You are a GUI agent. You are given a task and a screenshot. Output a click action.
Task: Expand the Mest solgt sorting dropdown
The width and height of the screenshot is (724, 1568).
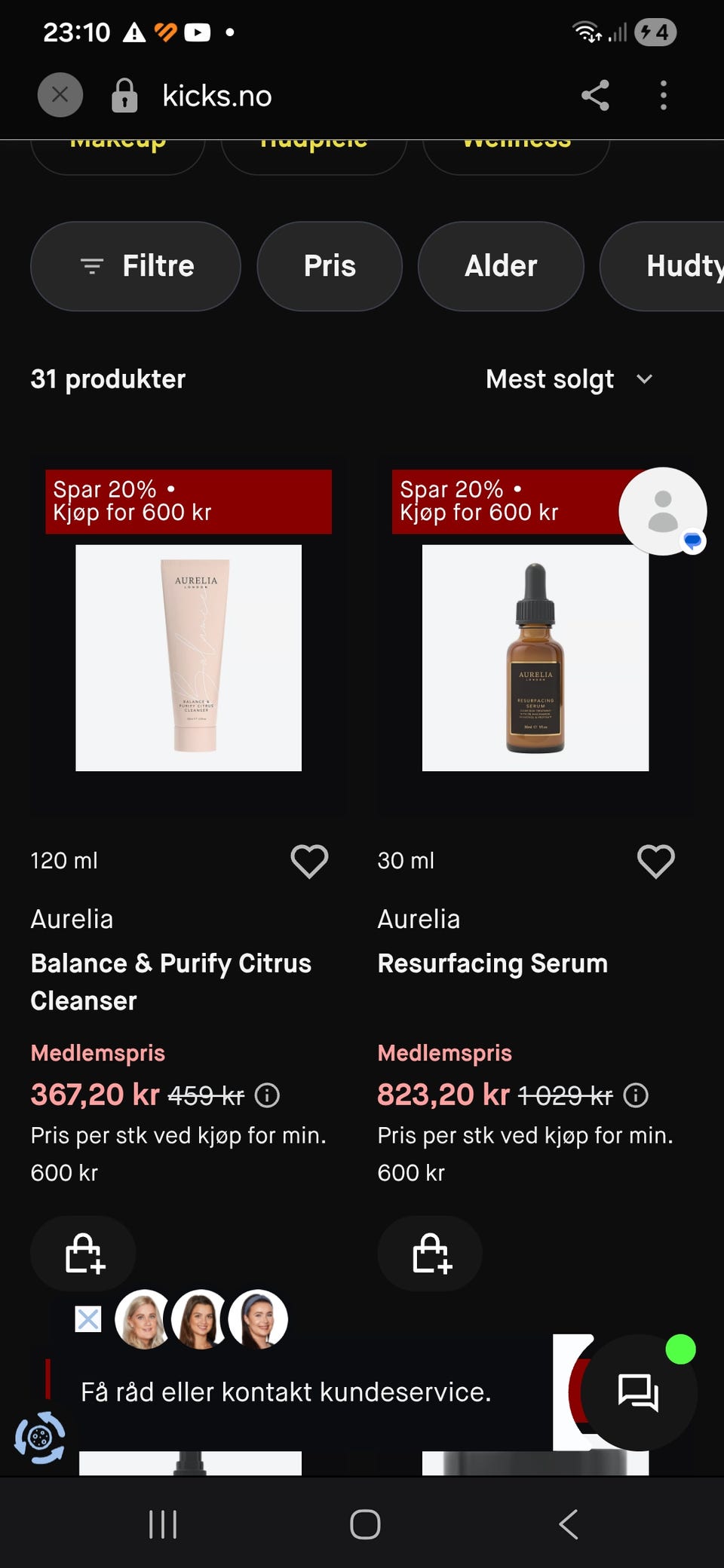(569, 379)
